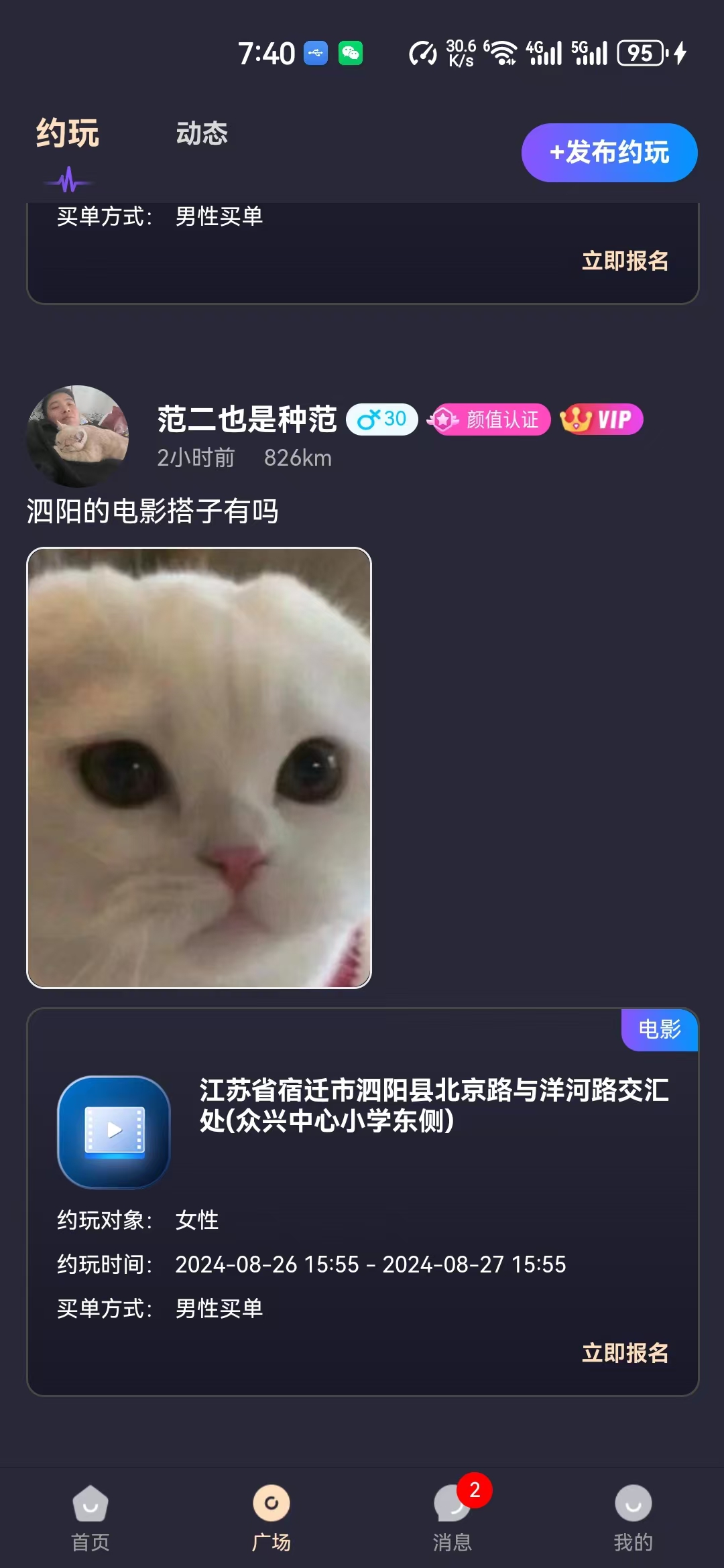This screenshot has width=724, height=1568.
Task: Tap 立即报名 on the 电影 card
Action: coord(625,1353)
